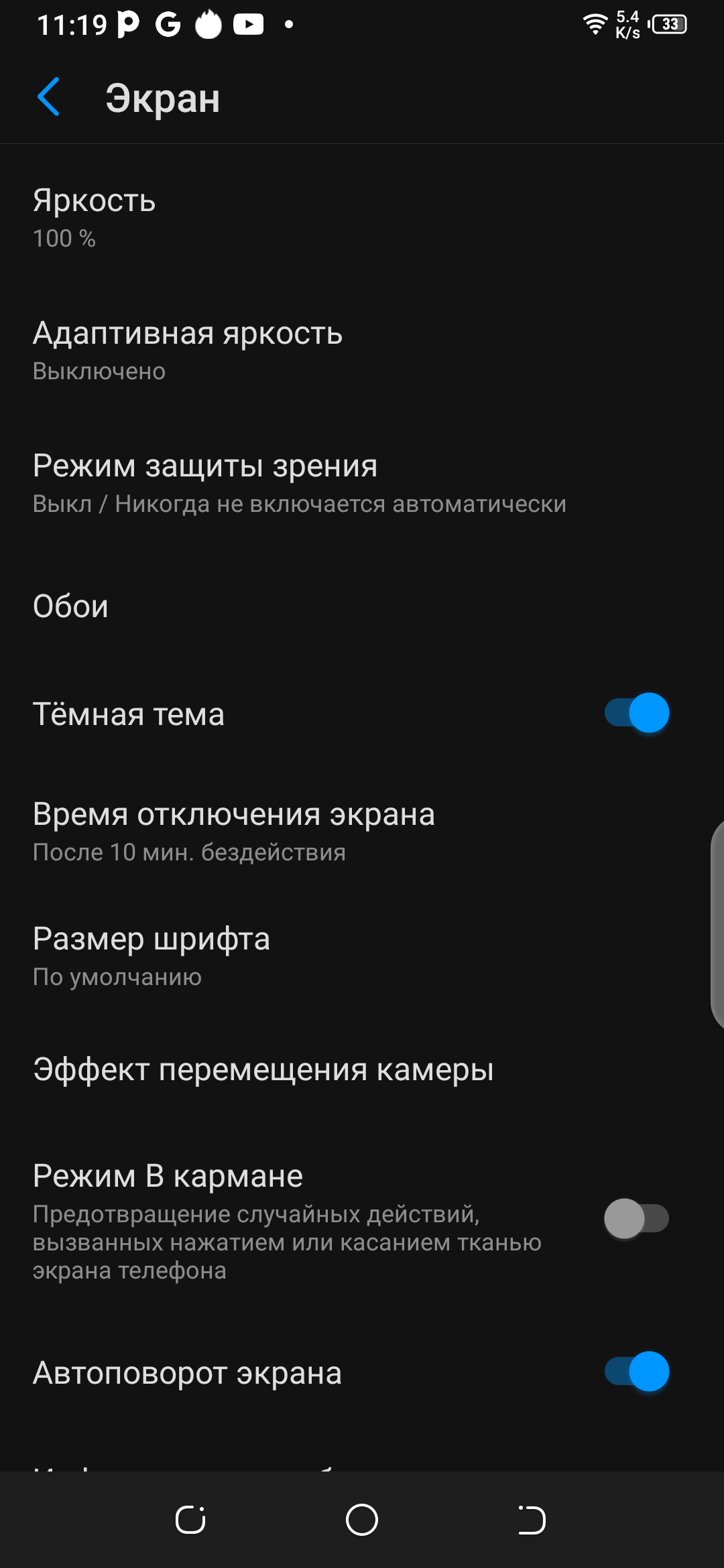This screenshot has width=724, height=1568.
Task: Disable the Автоповорот экрана switch
Action: tap(636, 1372)
